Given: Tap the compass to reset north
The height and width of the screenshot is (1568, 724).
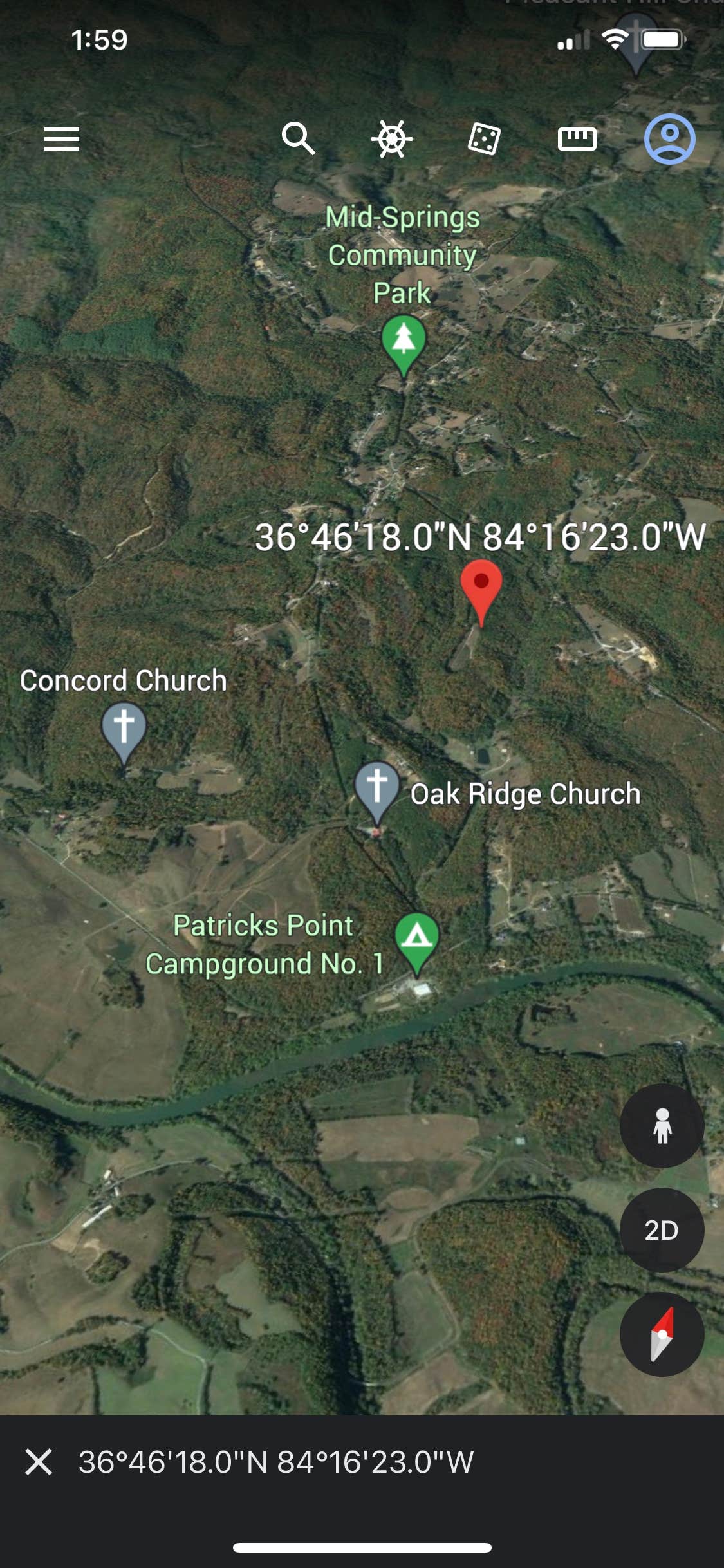Looking at the screenshot, I should point(662,1334).
